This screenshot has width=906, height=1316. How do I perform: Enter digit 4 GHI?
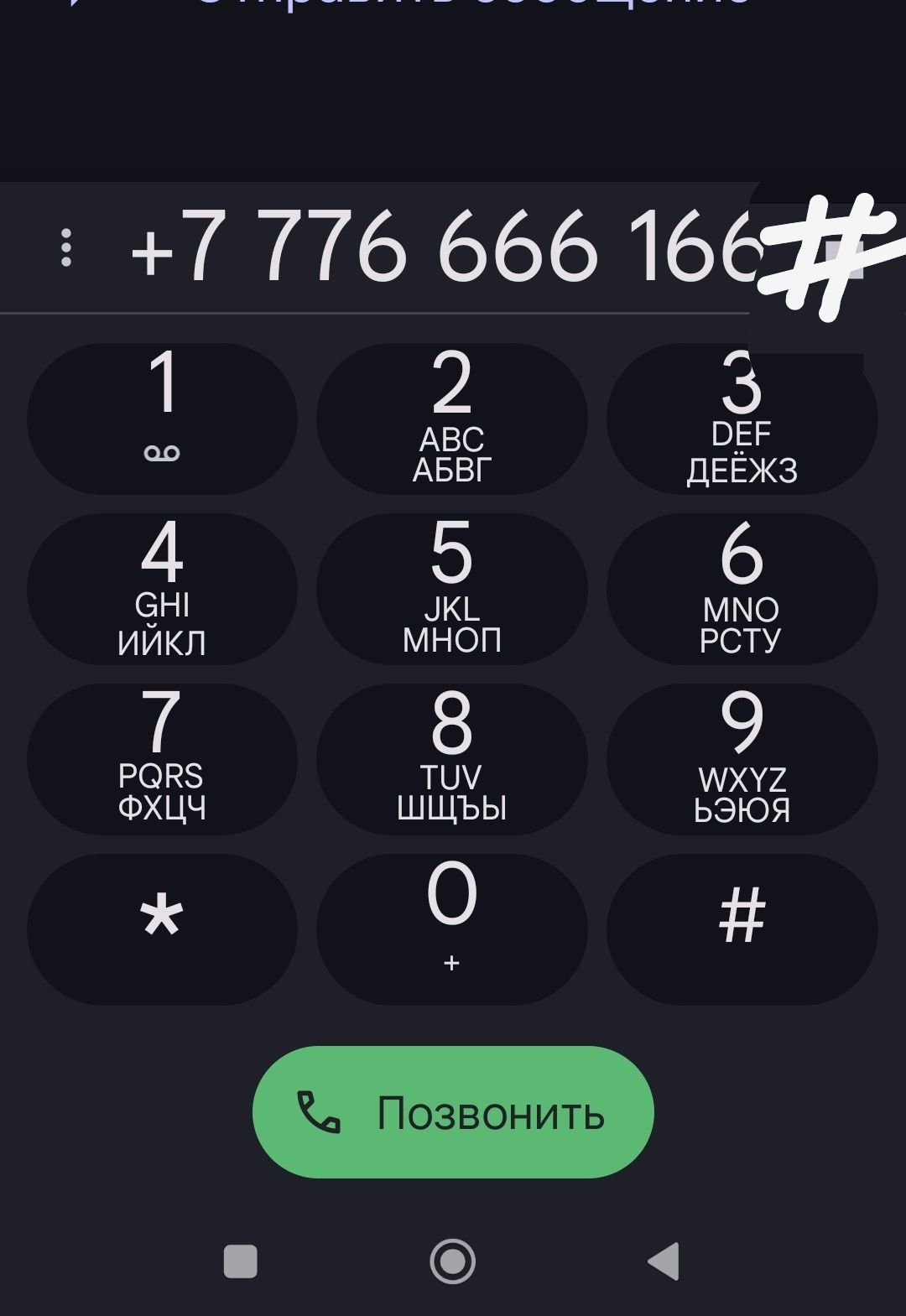tap(162, 589)
